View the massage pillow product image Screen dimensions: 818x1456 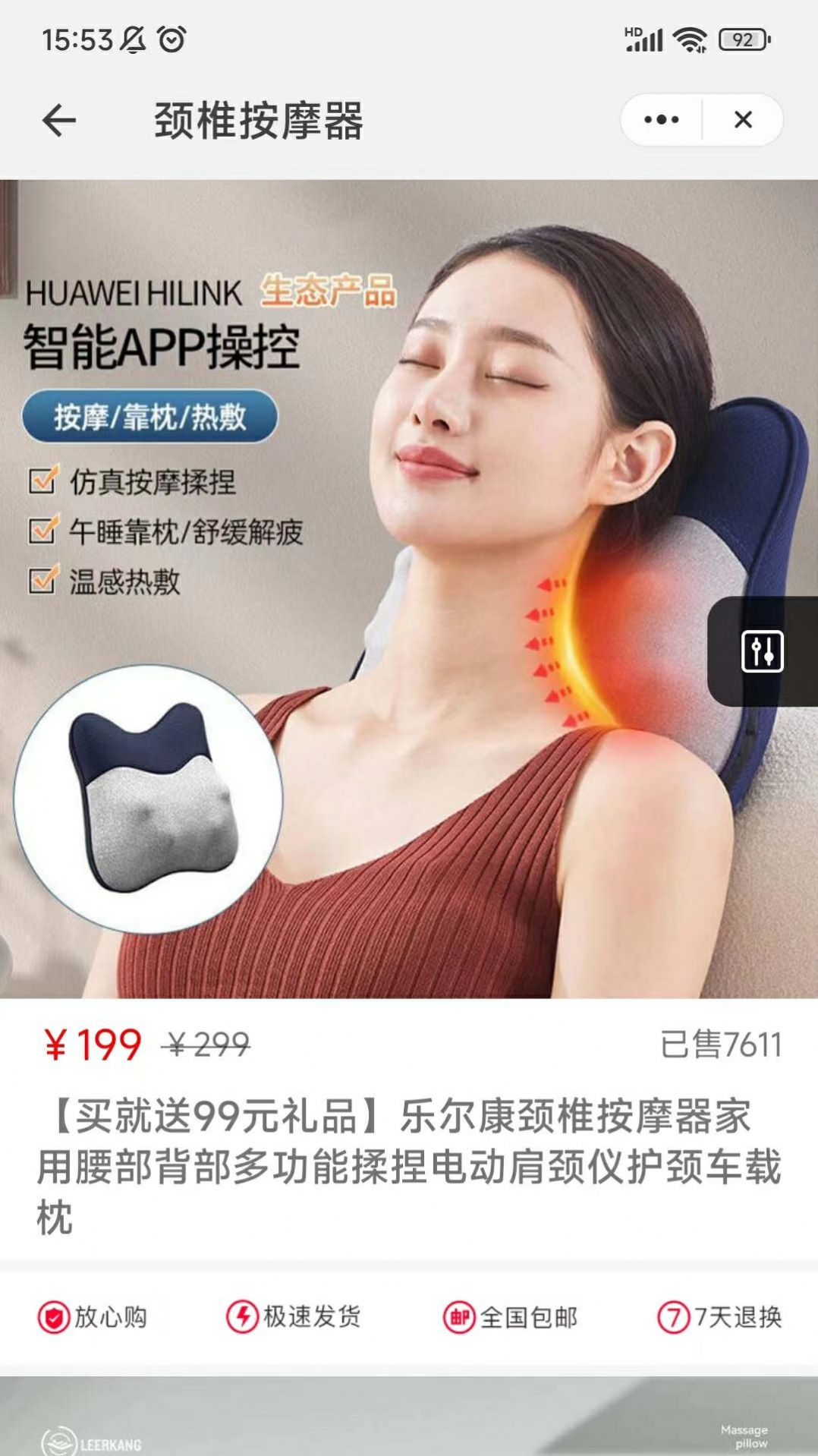pyautogui.click(x=410, y=588)
